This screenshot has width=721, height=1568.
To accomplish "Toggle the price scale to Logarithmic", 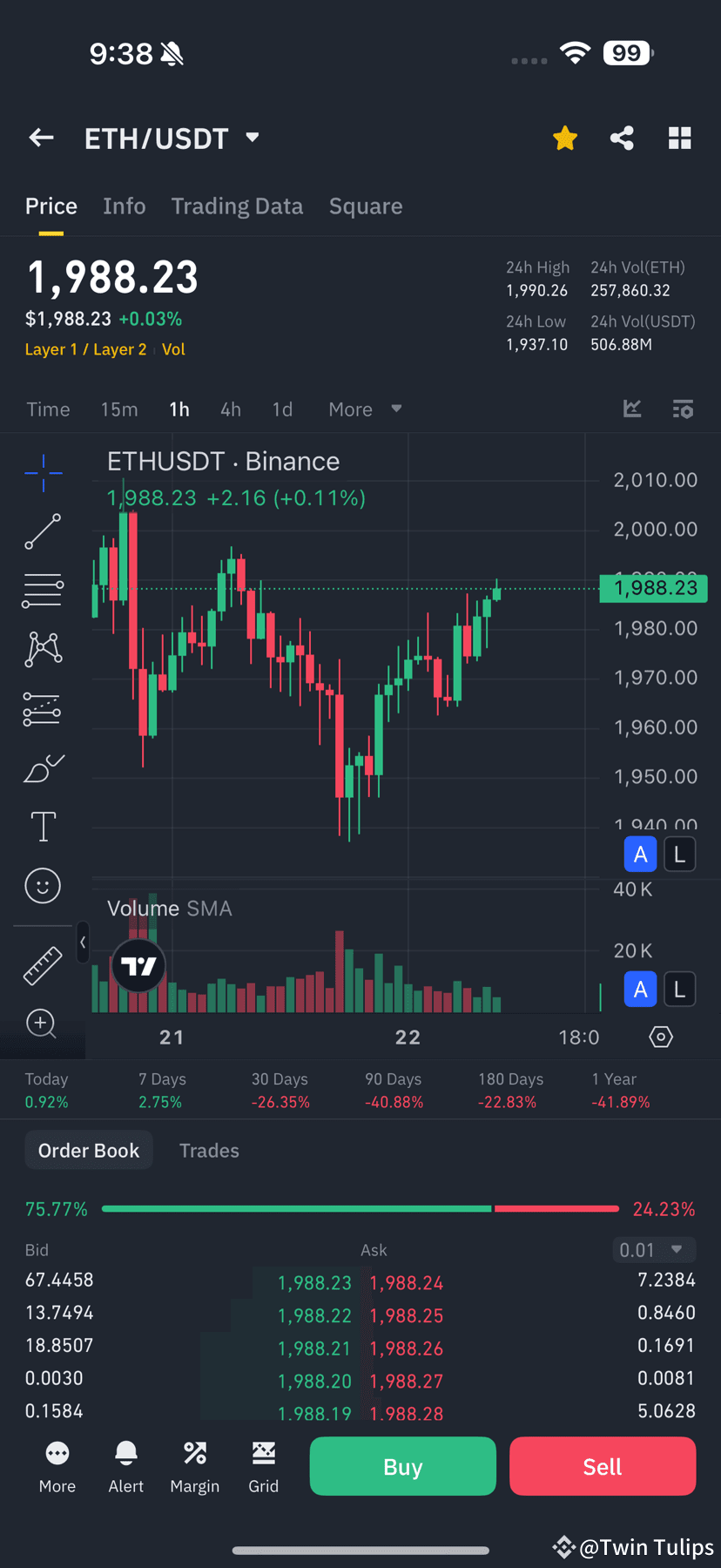I will [680, 854].
